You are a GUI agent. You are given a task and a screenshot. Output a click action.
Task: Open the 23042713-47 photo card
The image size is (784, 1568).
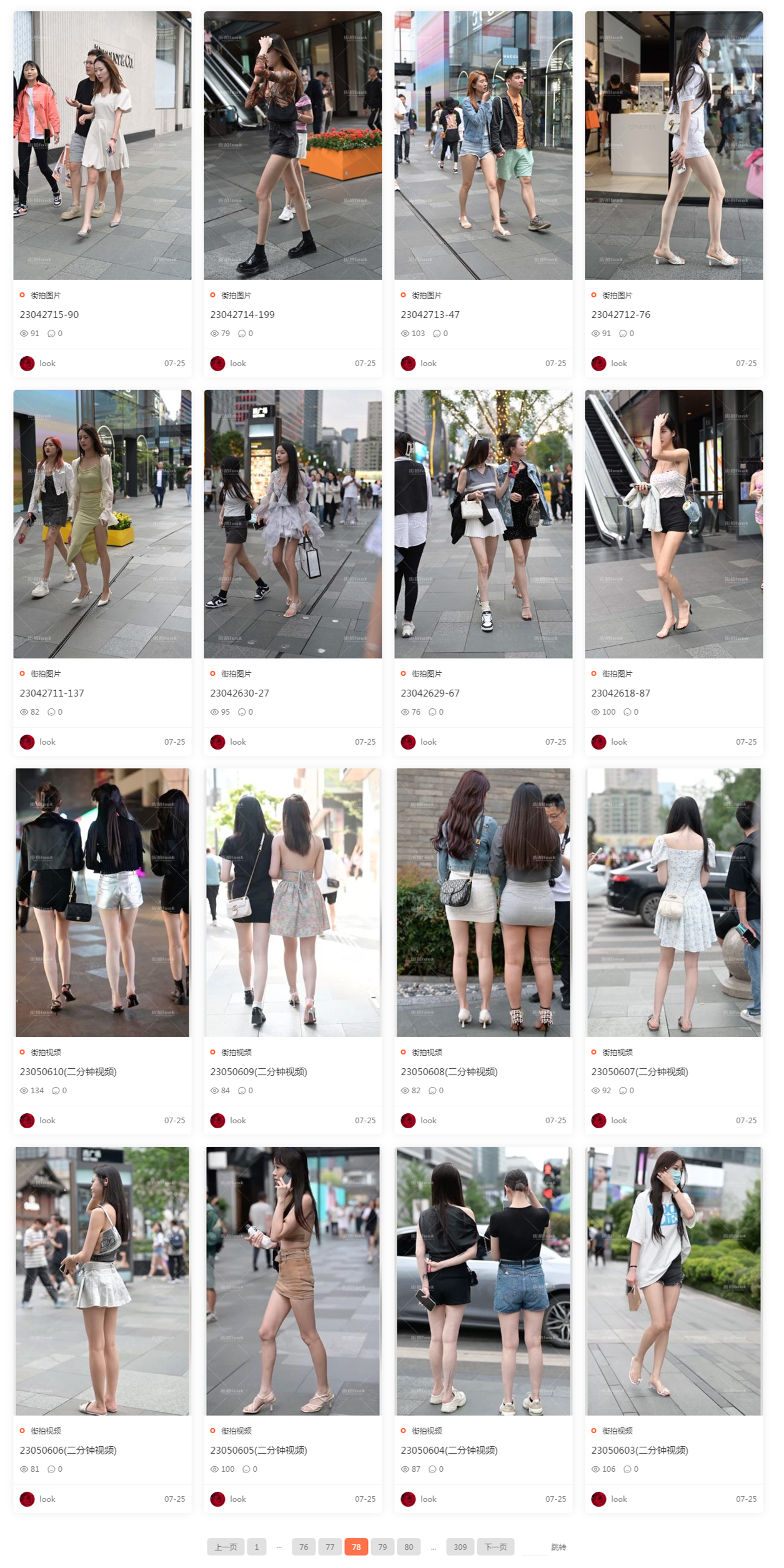tap(483, 145)
